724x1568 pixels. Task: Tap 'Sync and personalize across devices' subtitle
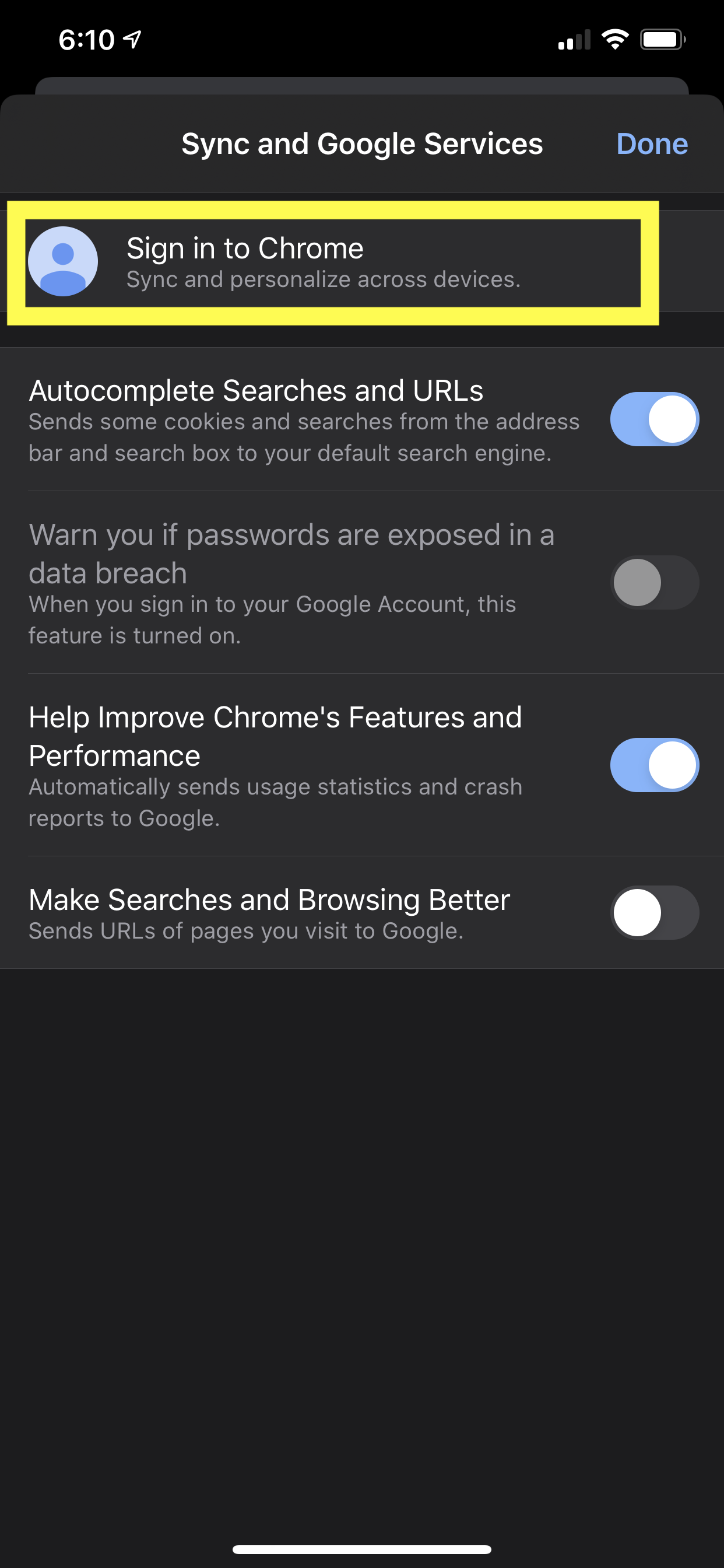323,280
